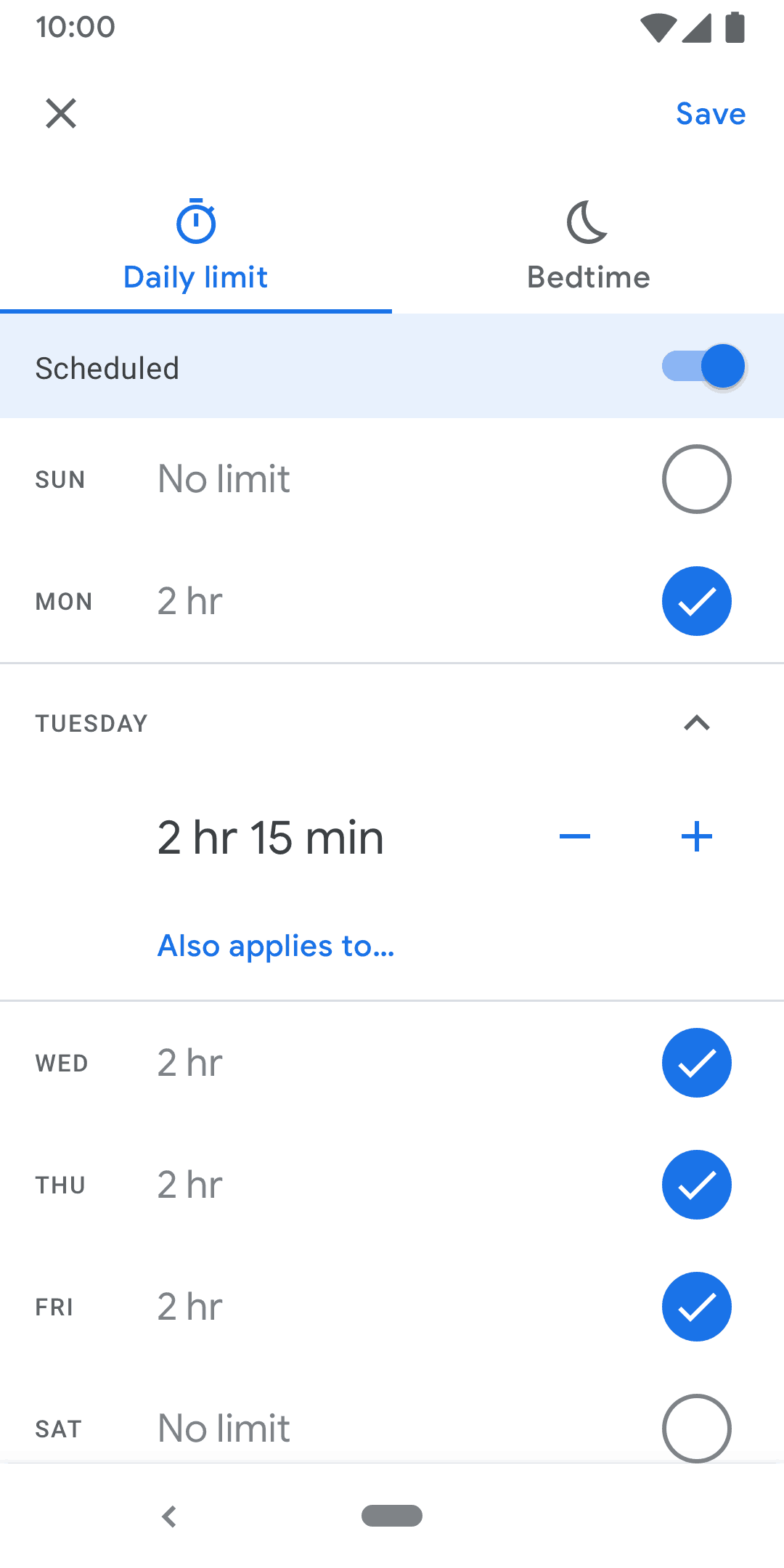Click the close X icon
This screenshot has width=784, height=1568.
tap(61, 113)
